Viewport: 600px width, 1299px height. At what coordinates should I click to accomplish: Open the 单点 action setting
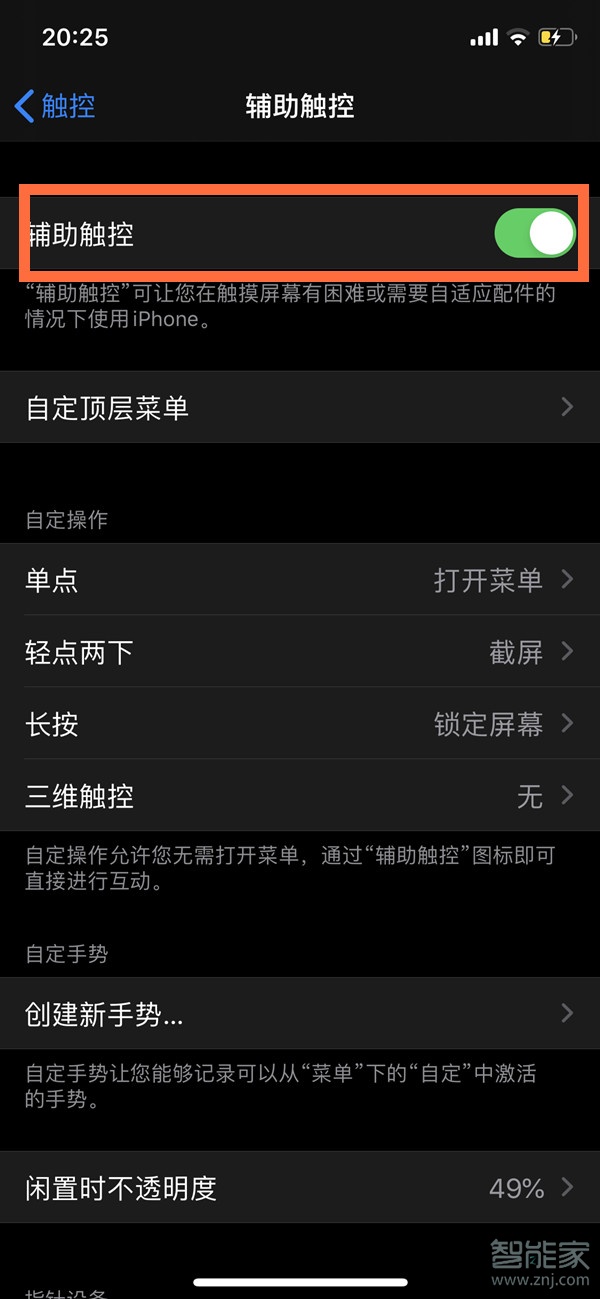coord(300,580)
